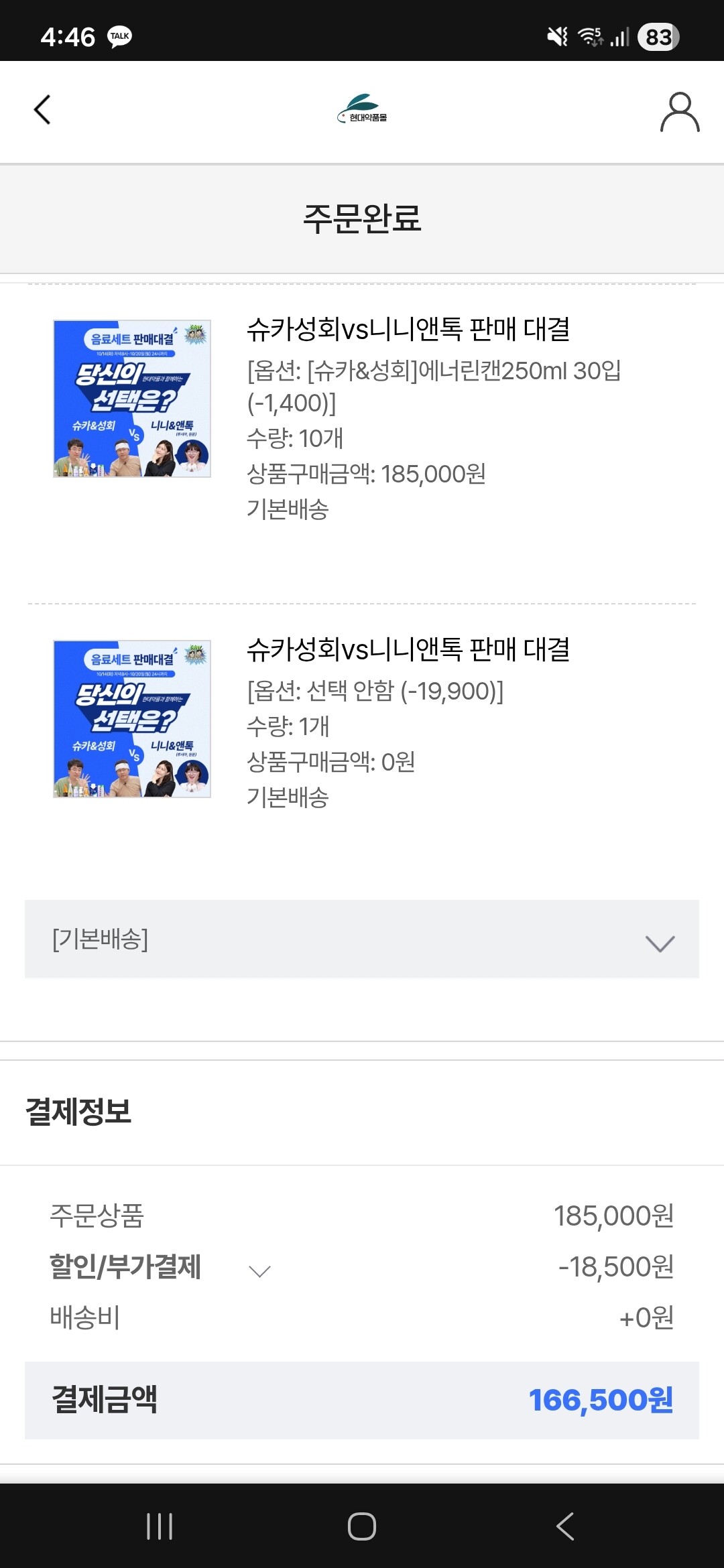Tap the system home button
Image resolution: width=724 pixels, height=1568 pixels.
click(362, 1526)
